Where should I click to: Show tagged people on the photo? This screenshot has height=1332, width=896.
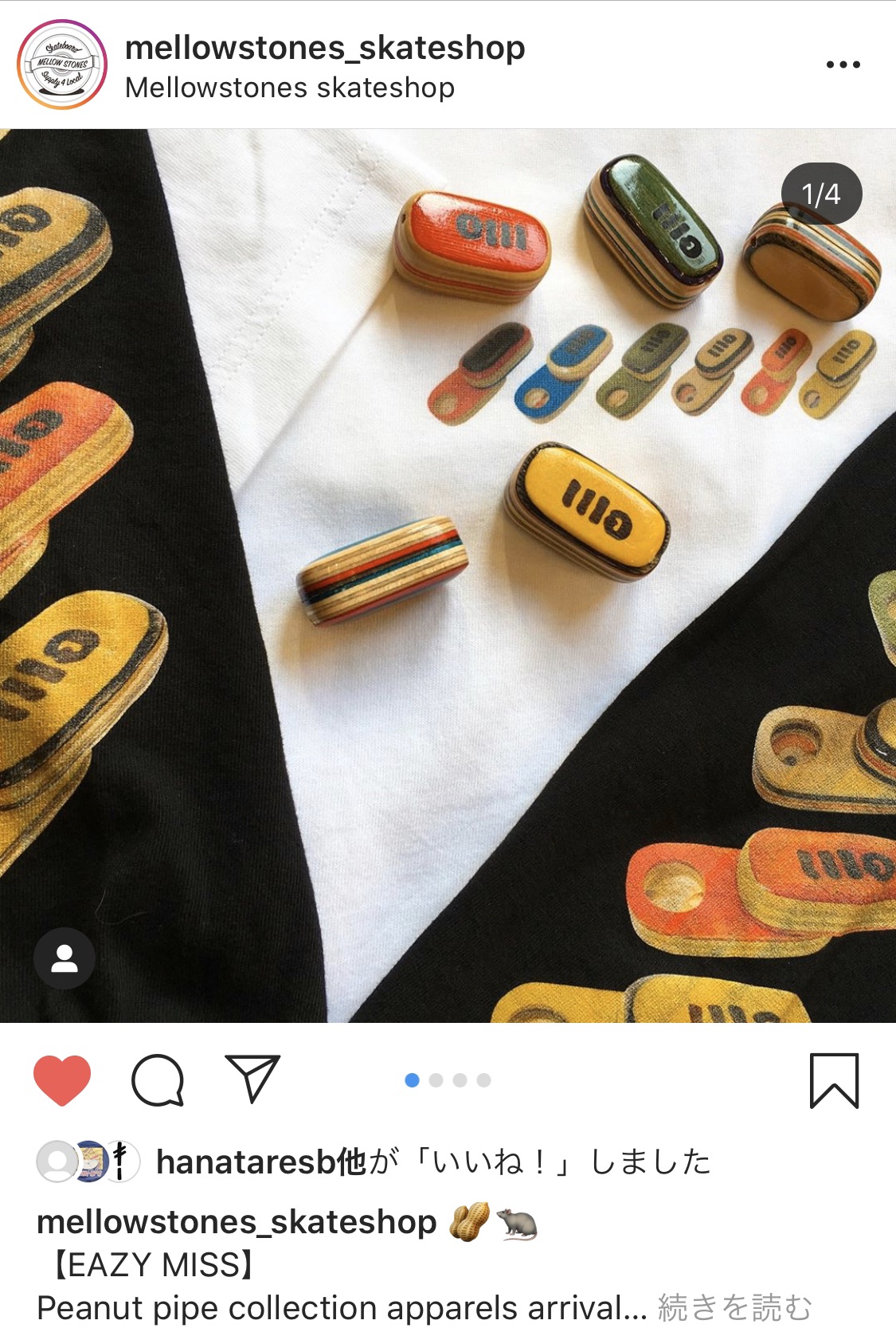coord(65,958)
